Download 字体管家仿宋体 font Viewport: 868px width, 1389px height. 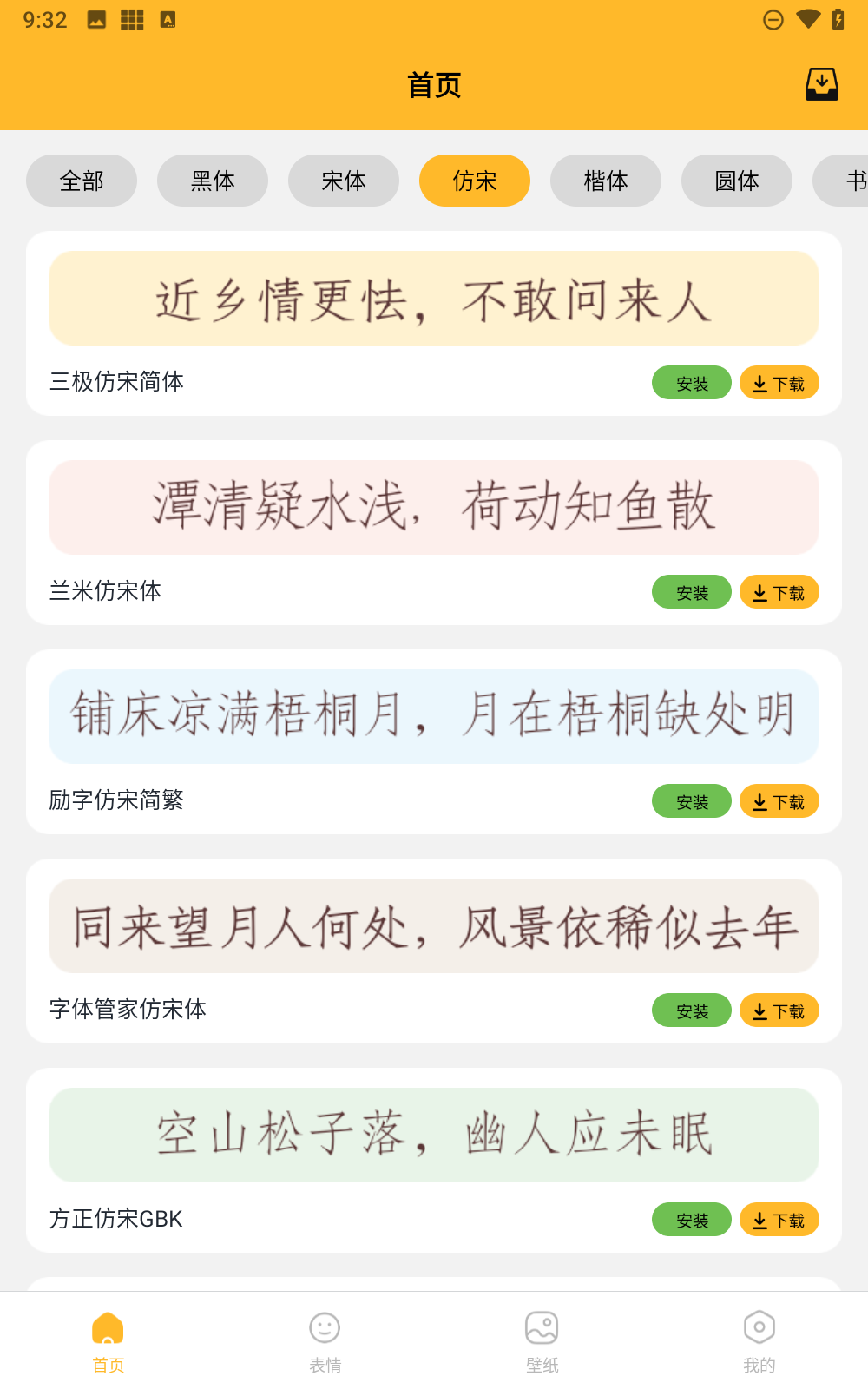pos(779,1010)
